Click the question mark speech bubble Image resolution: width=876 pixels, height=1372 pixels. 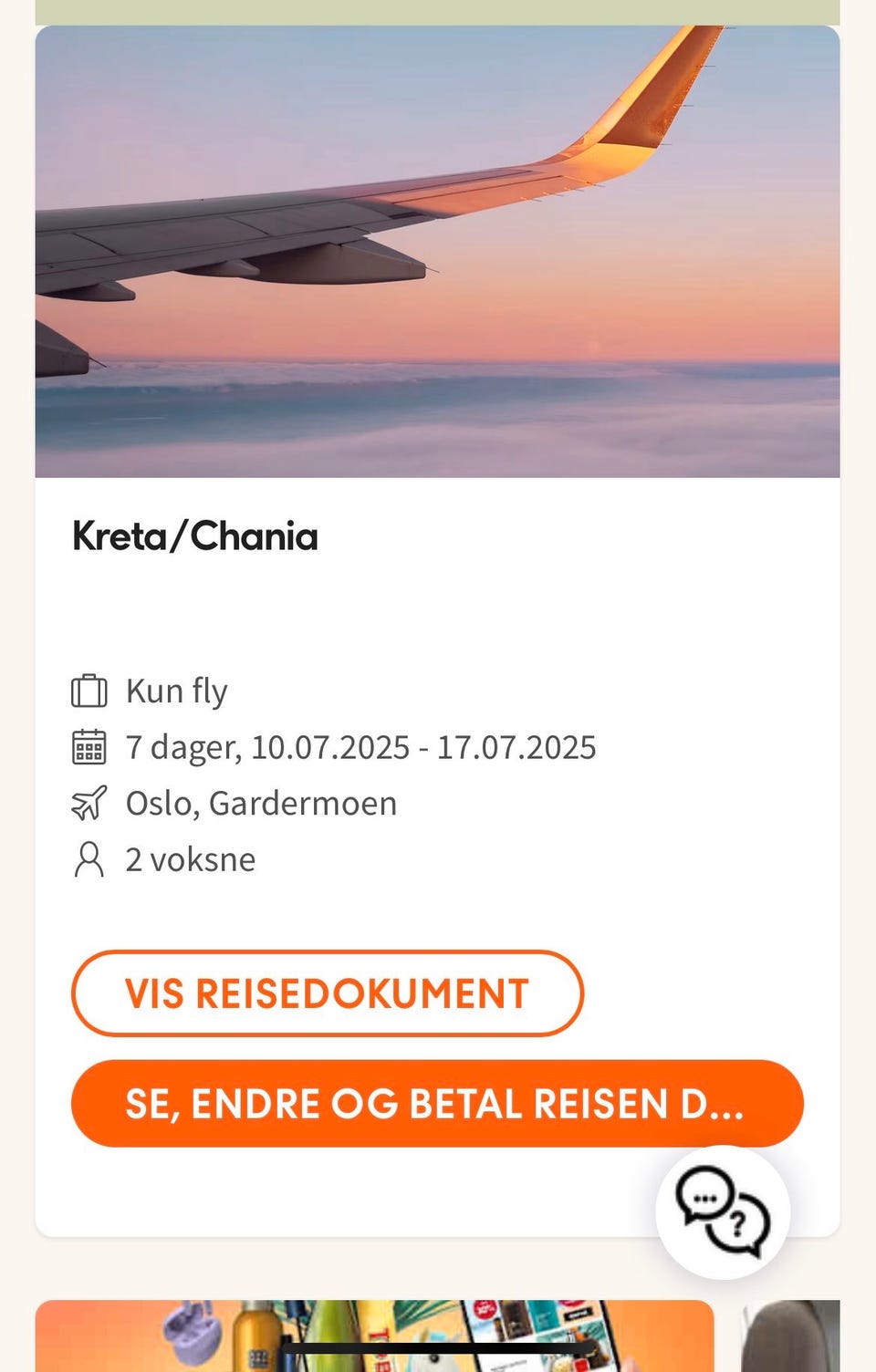coord(739,1227)
